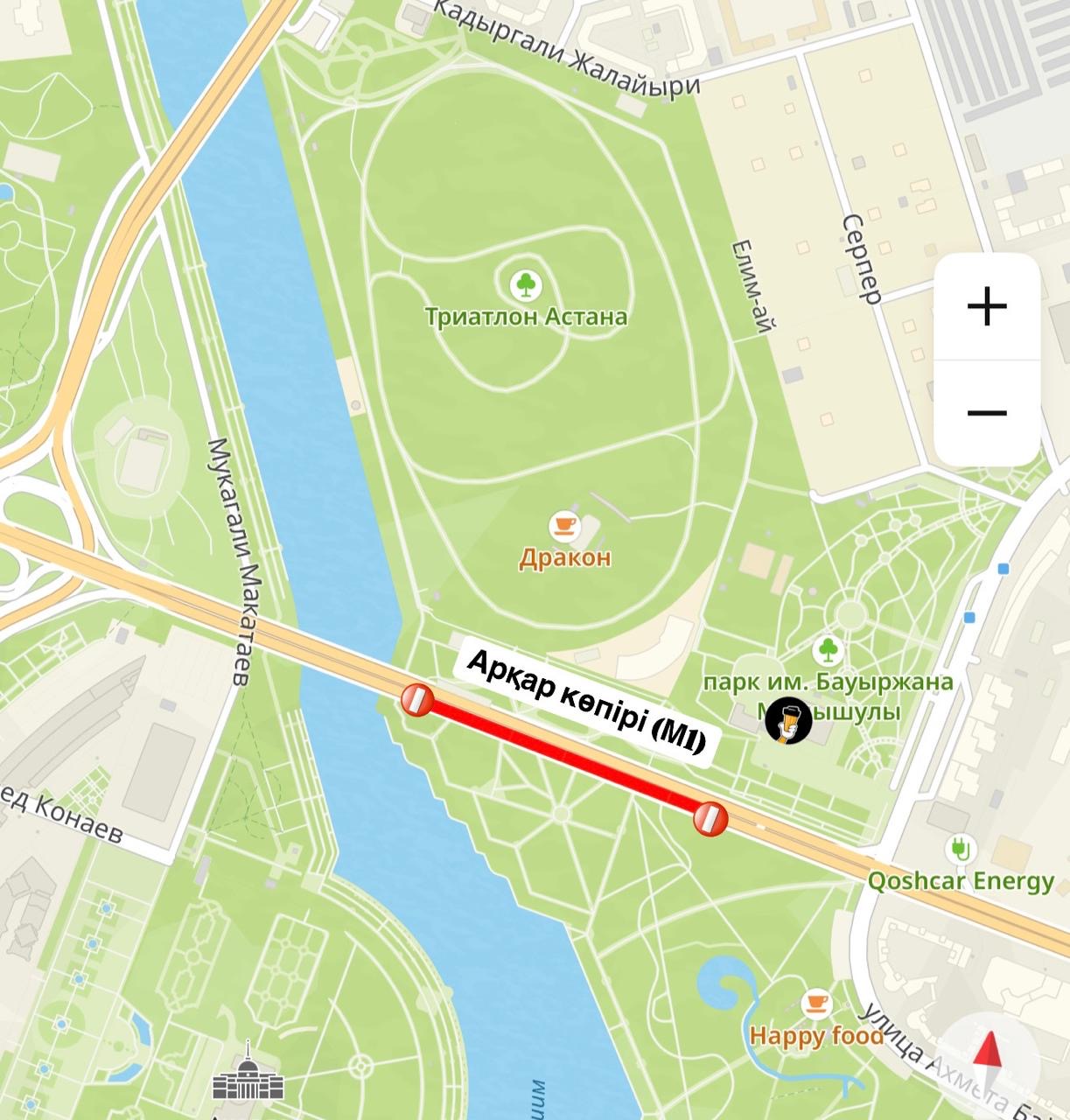The image size is (1070, 1120).
Task: Reset map orientation with the compass
Action: coord(988,1051)
